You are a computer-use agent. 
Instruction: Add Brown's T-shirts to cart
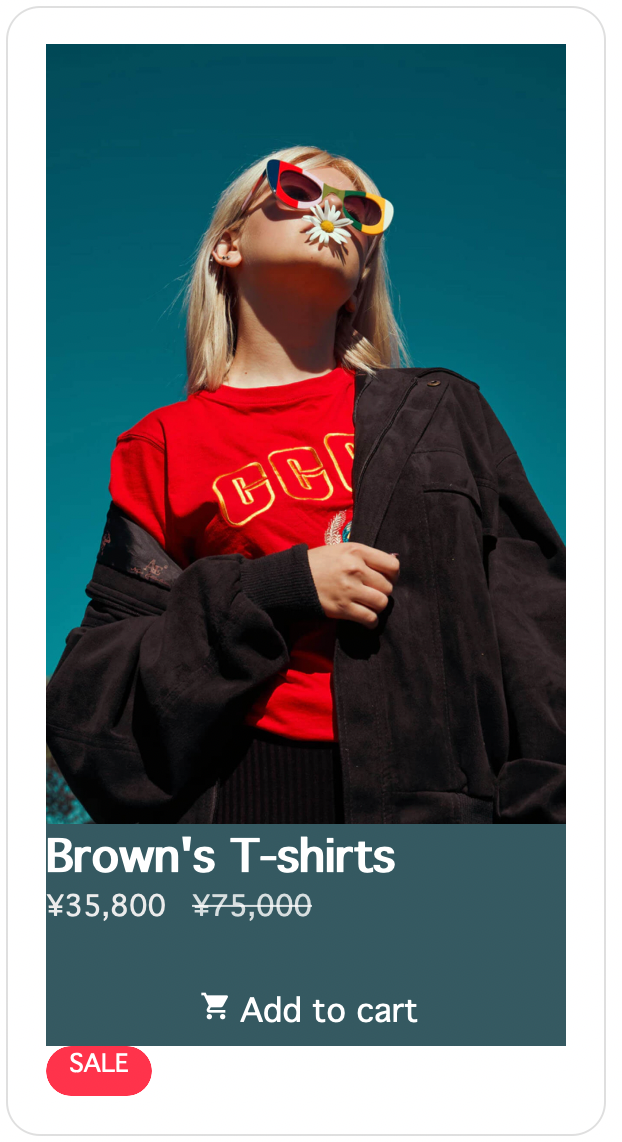(x=309, y=1009)
